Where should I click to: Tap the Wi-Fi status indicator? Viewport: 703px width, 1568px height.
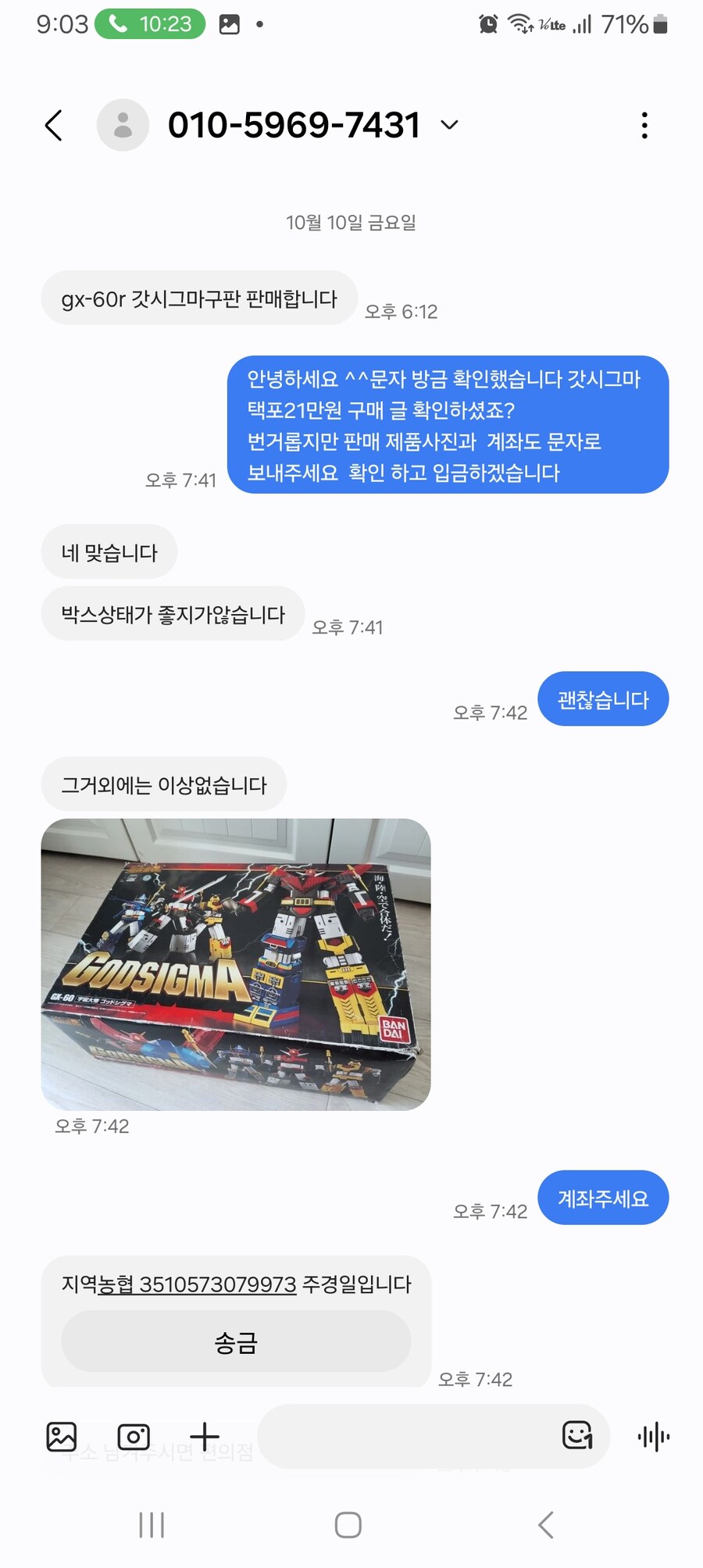pyautogui.click(x=521, y=24)
